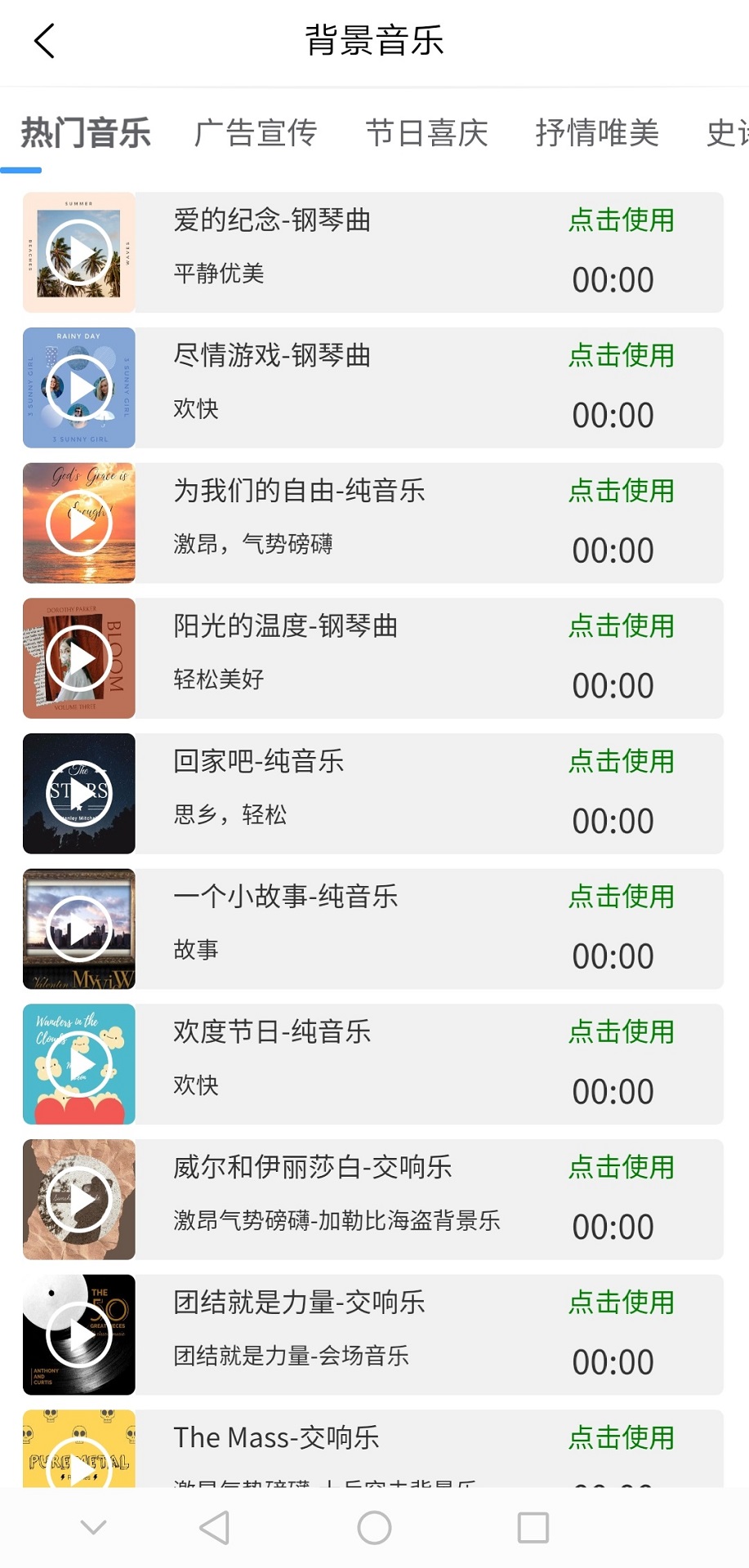Play preview of 回家吧-纯音乐
Image resolution: width=749 pixels, height=1568 pixels.
point(78,791)
